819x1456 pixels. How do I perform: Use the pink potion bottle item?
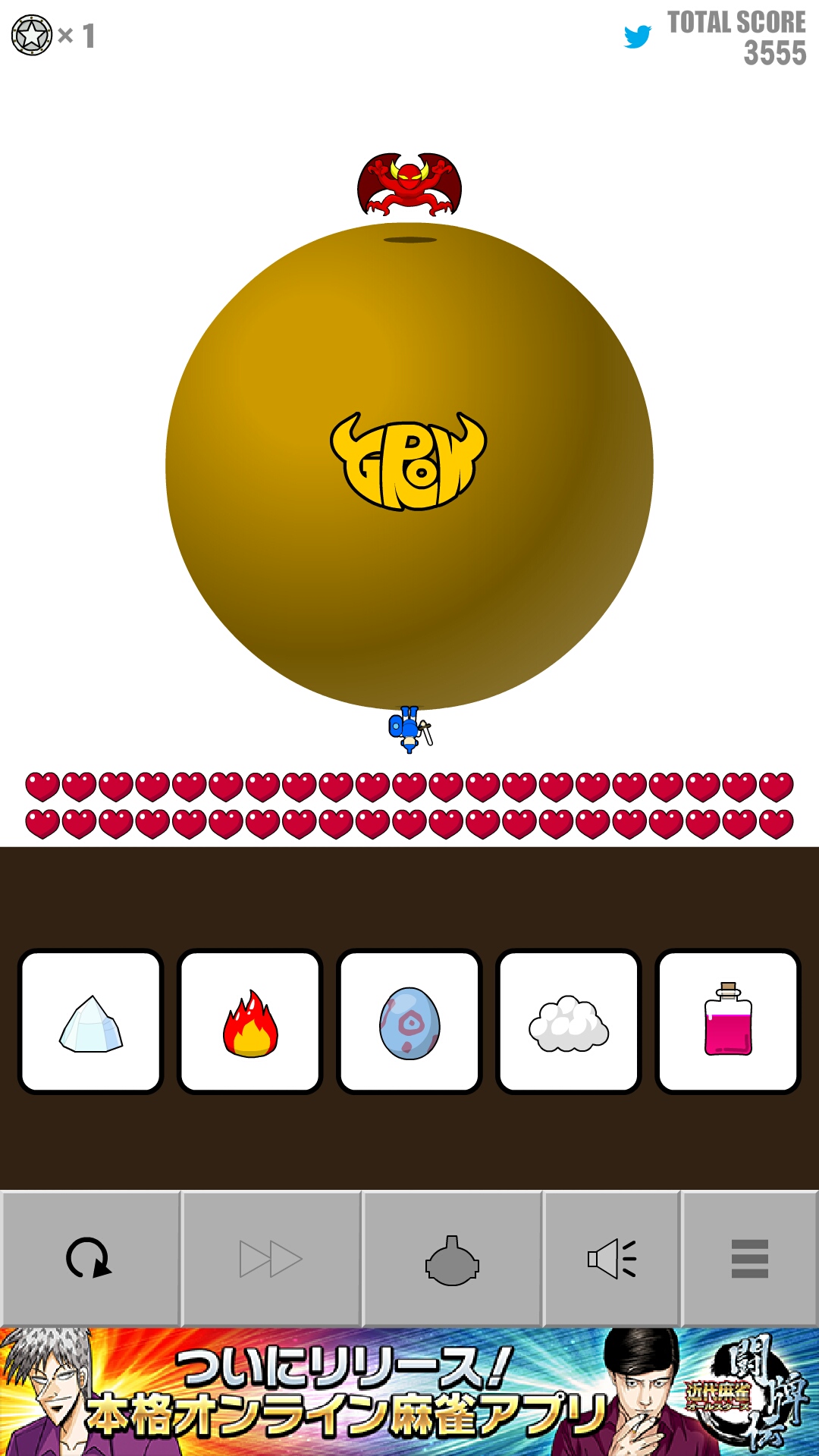[728, 1021]
